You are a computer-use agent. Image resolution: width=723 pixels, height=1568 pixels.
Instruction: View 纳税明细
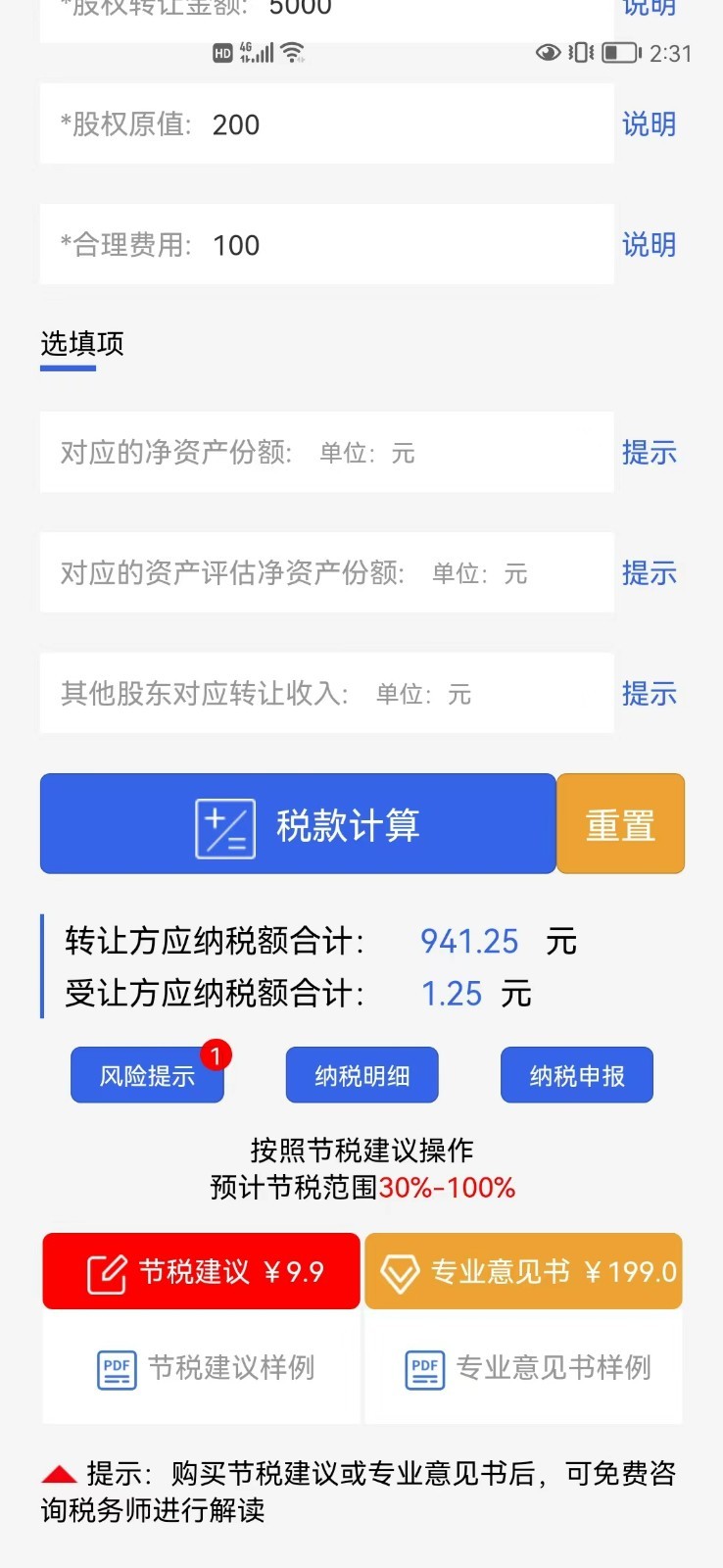click(361, 1075)
